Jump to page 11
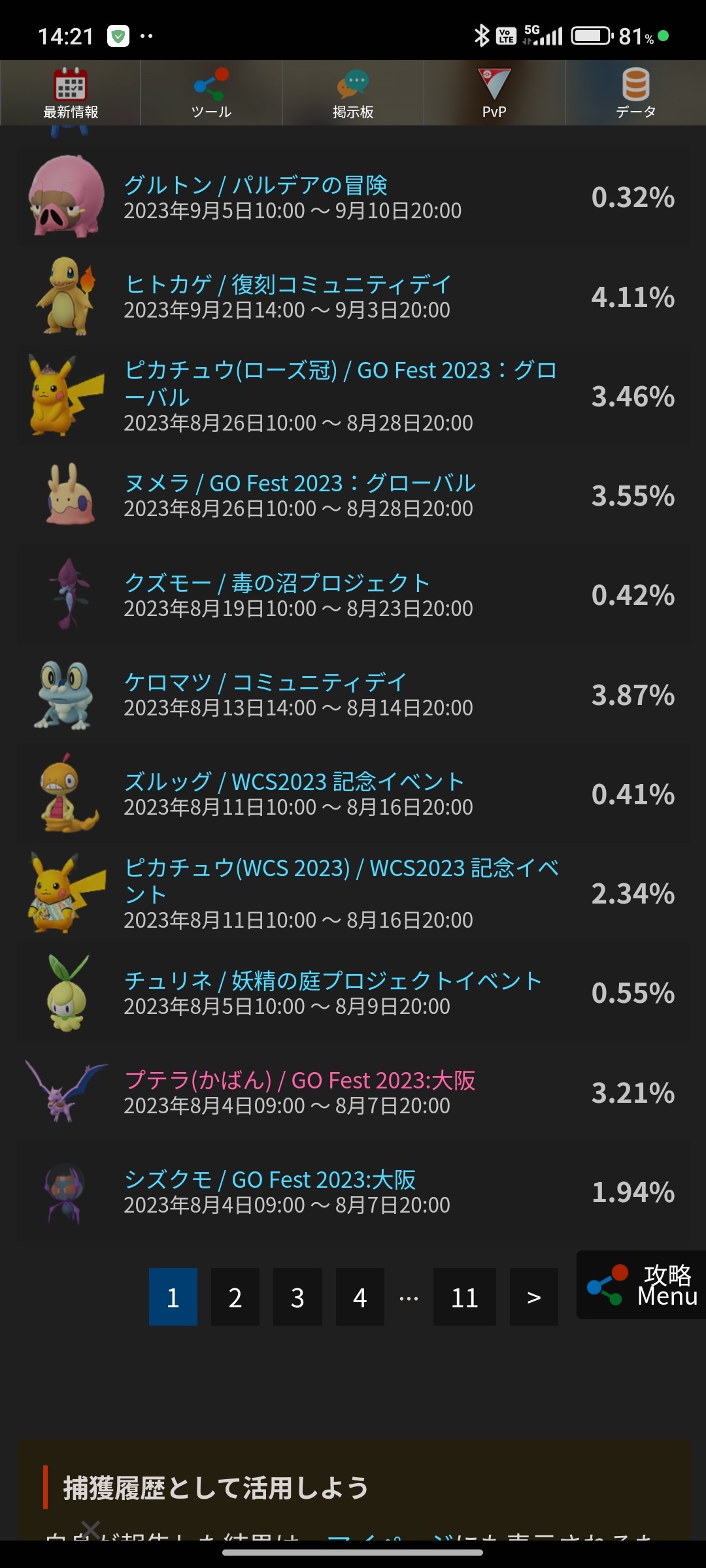Screen dimensions: 706x1568 point(464,1297)
